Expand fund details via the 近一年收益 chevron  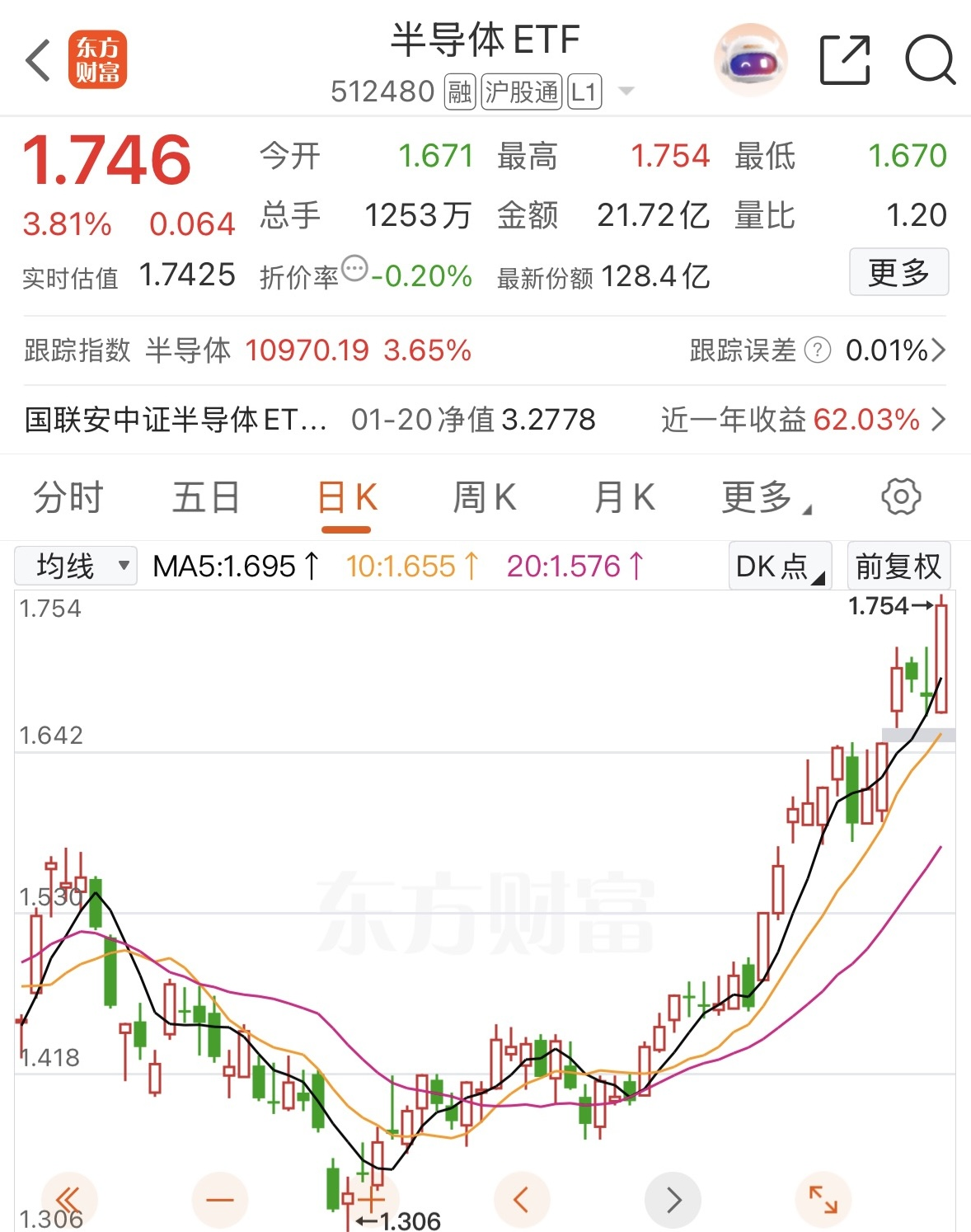pyautogui.click(x=940, y=420)
